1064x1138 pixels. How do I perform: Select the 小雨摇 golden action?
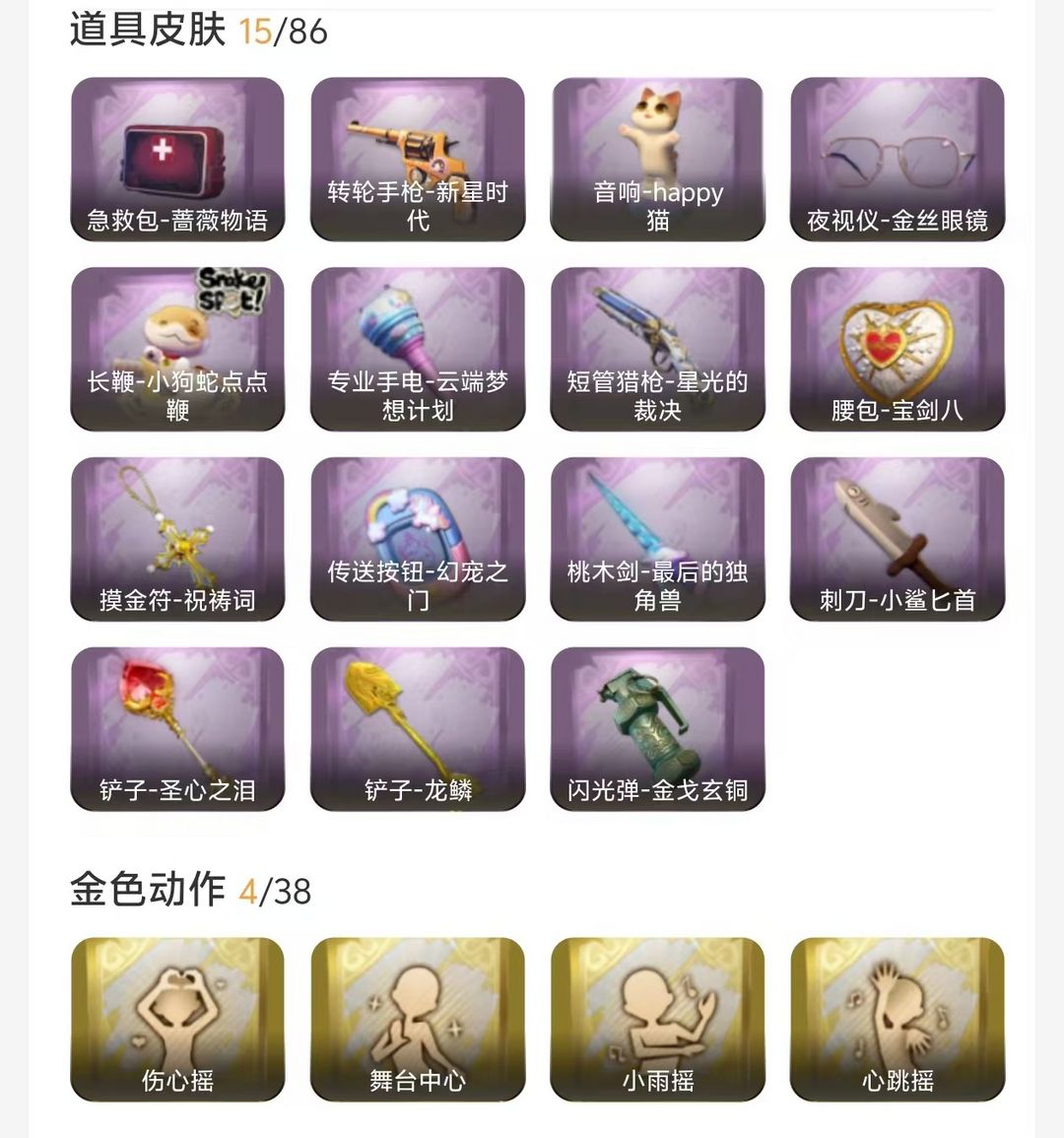[657, 1019]
